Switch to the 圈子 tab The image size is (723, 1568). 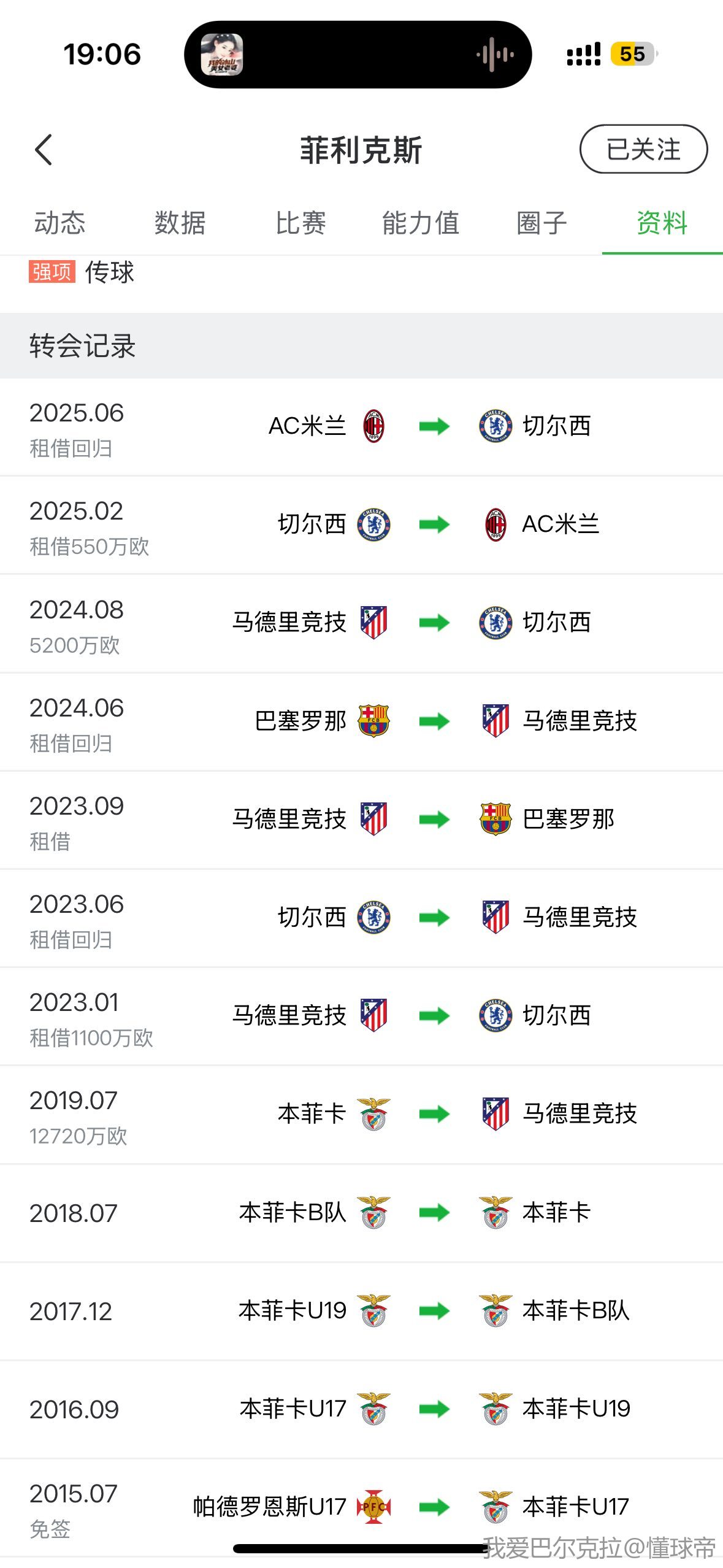[541, 223]
